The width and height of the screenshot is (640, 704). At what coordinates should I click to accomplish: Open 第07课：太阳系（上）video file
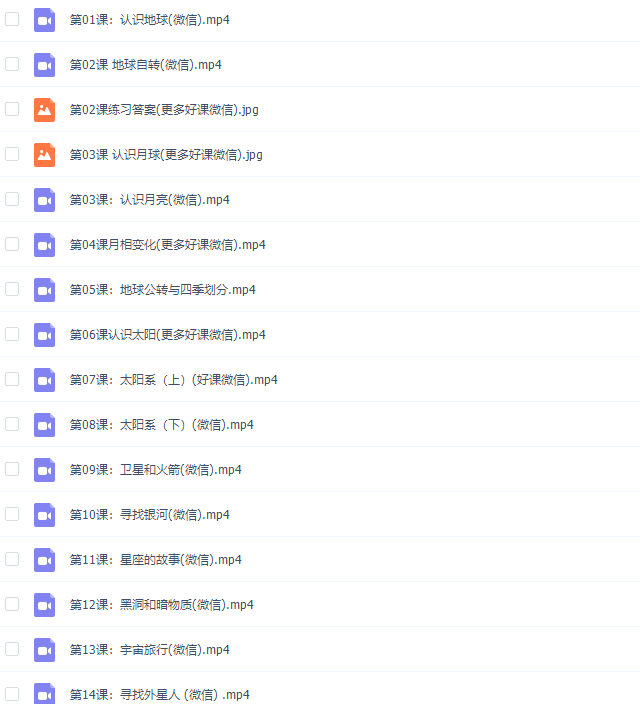(x=173, y=380)
